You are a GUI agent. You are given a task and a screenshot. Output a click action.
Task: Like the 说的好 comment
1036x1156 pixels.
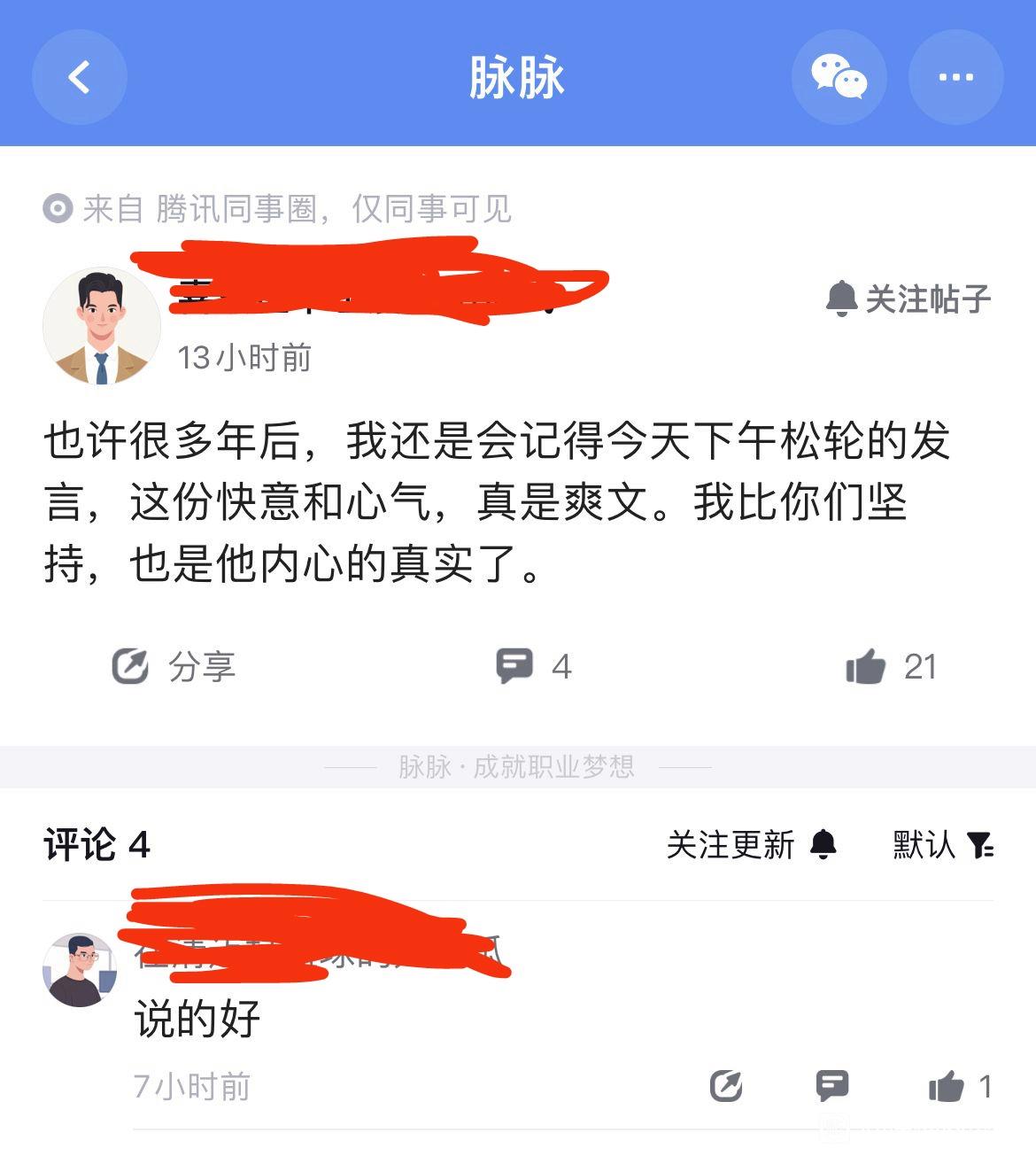960,1086
